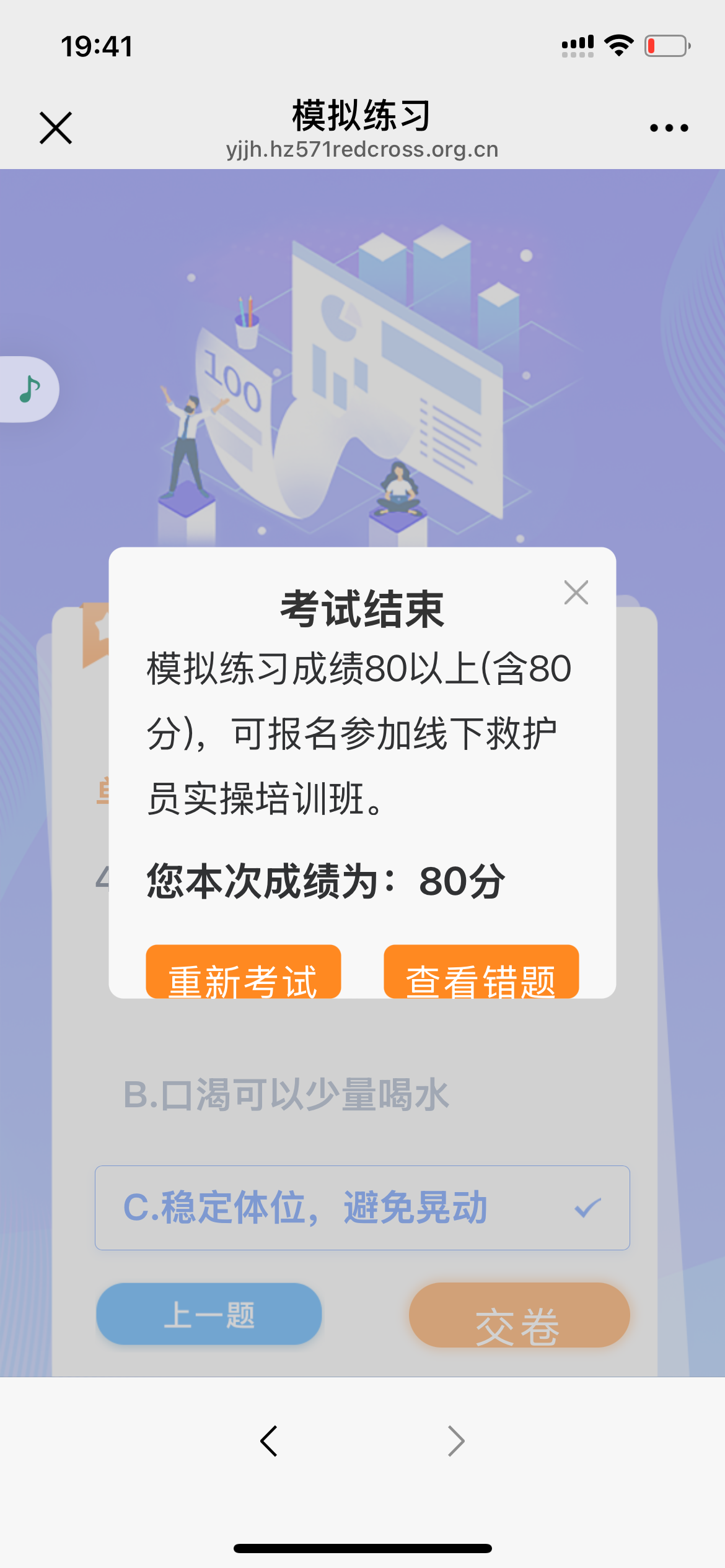This screenshot has width=725, height=1568.
Task: Open the three-dot overflow menu
Action: (x=669, y=128)
